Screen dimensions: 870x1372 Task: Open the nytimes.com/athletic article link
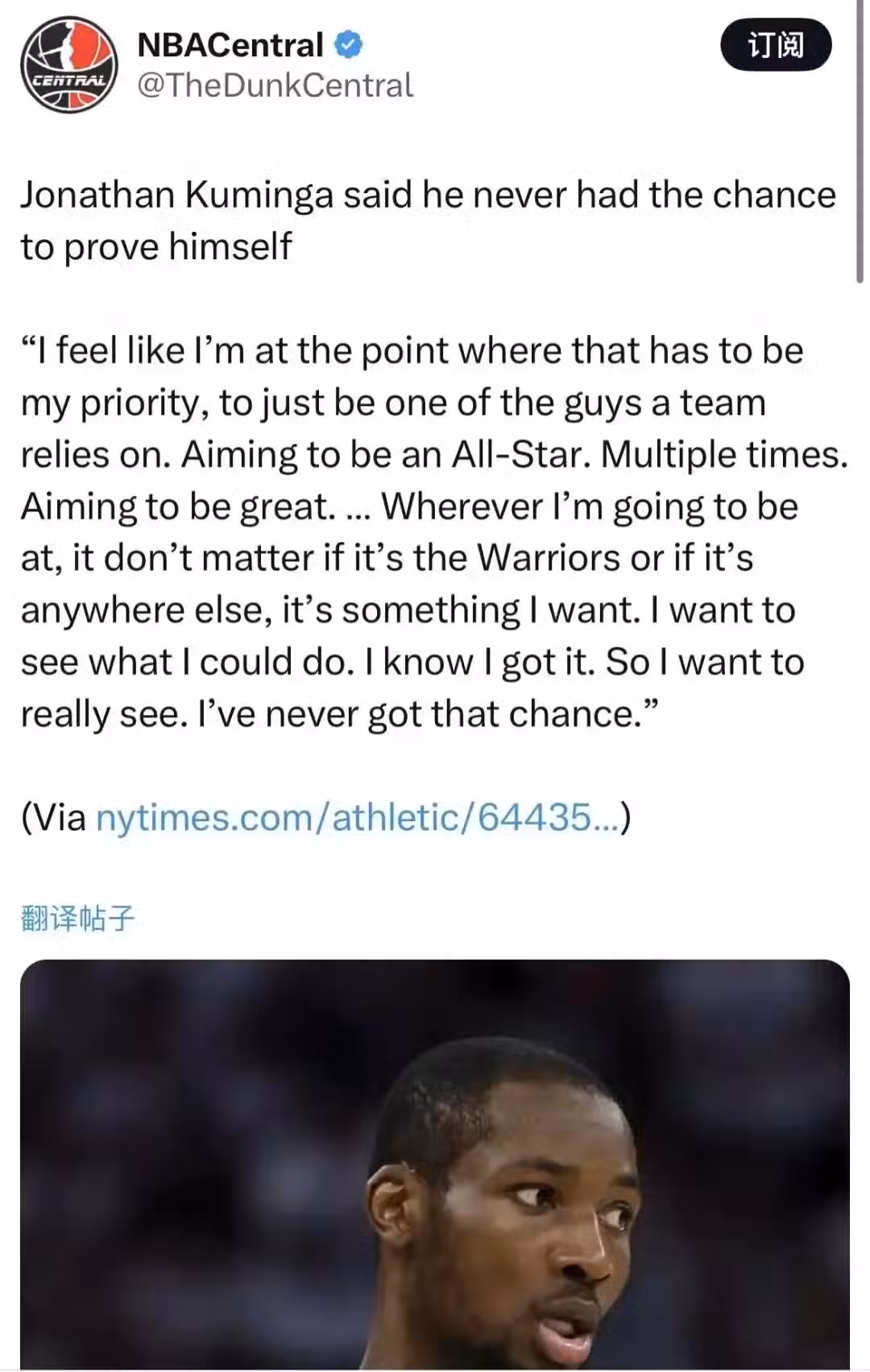point(356,817)
